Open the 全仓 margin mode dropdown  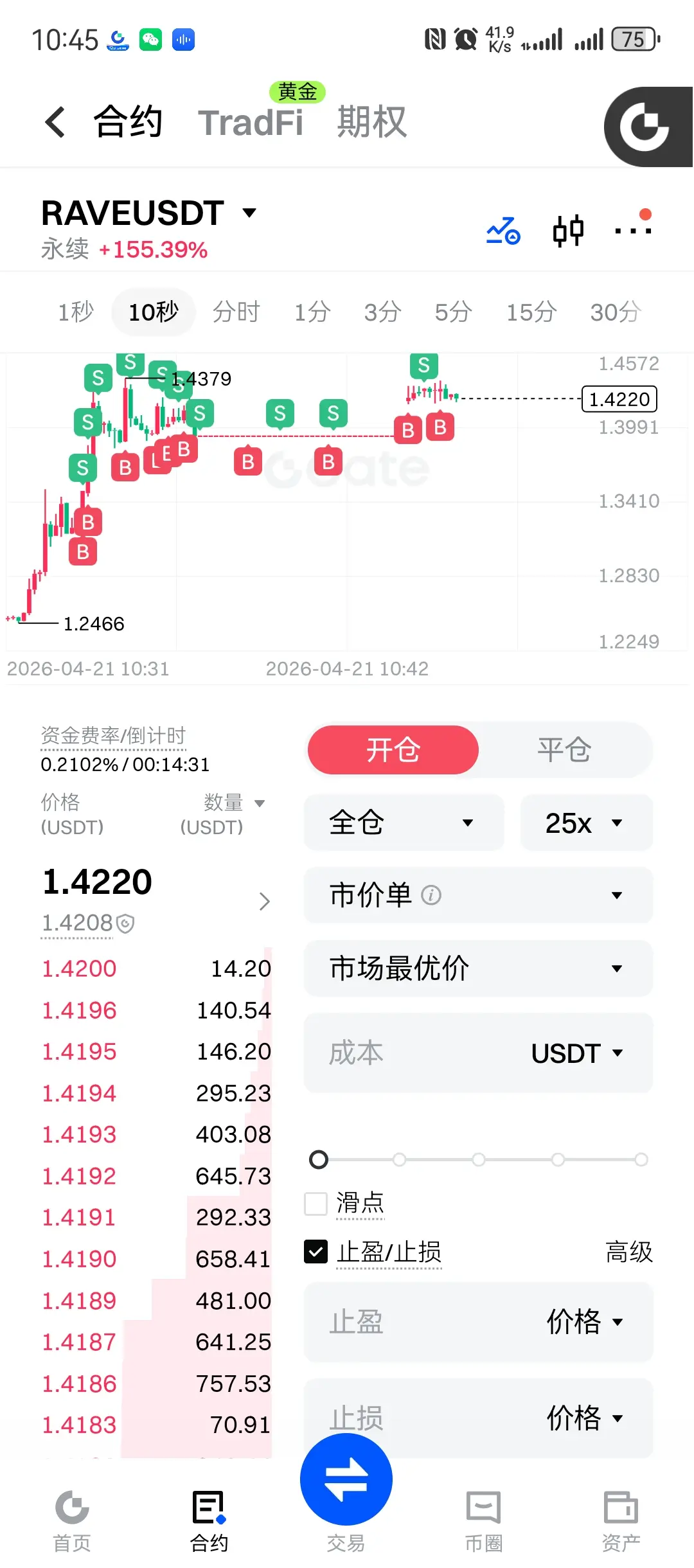click(404, 823)
